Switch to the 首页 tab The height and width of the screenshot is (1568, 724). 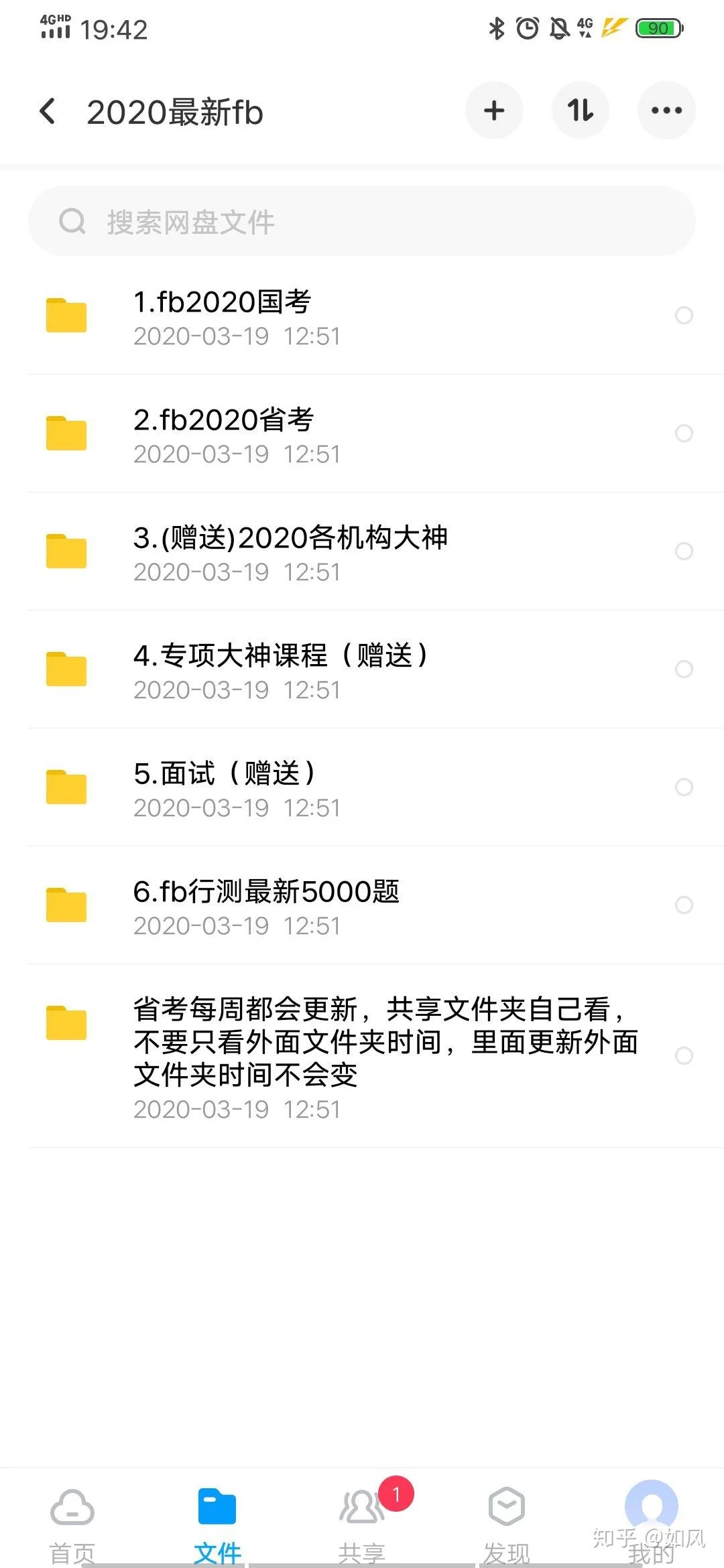tap(72, 1521)
